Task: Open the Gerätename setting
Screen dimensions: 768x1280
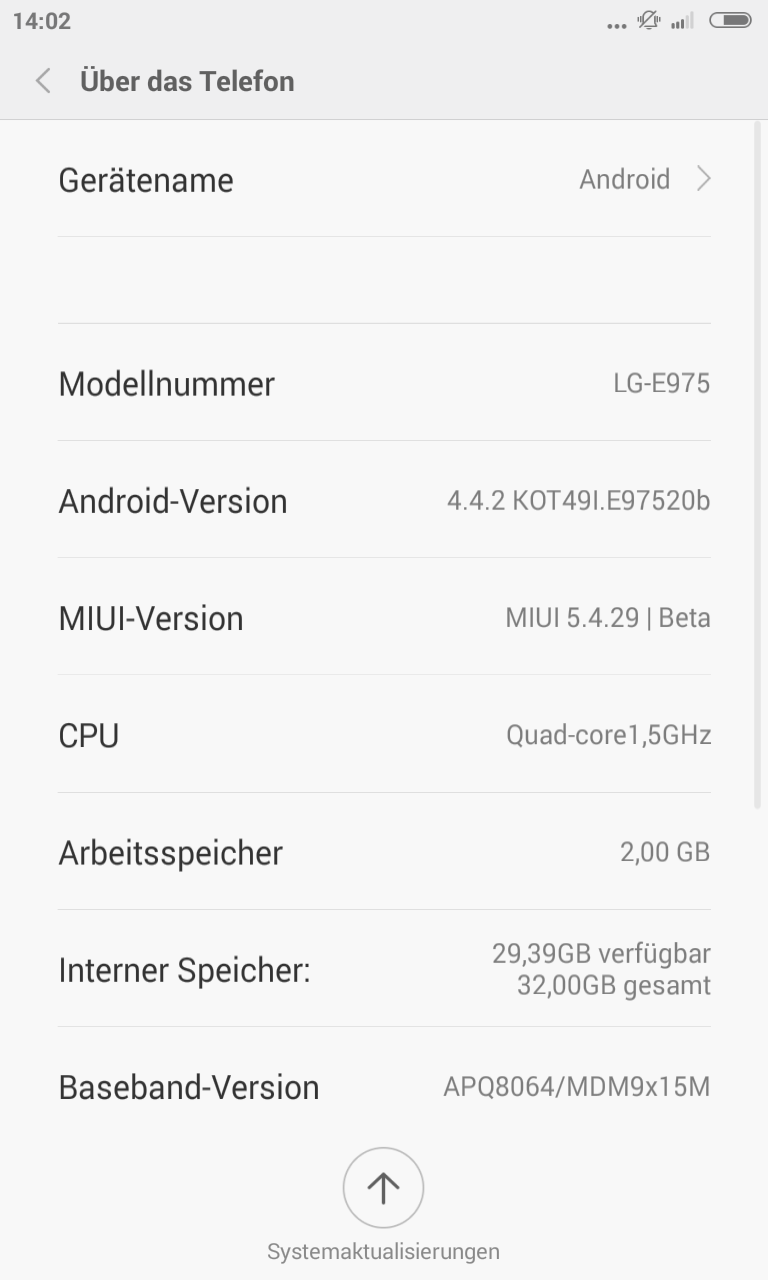Action: 384,180
